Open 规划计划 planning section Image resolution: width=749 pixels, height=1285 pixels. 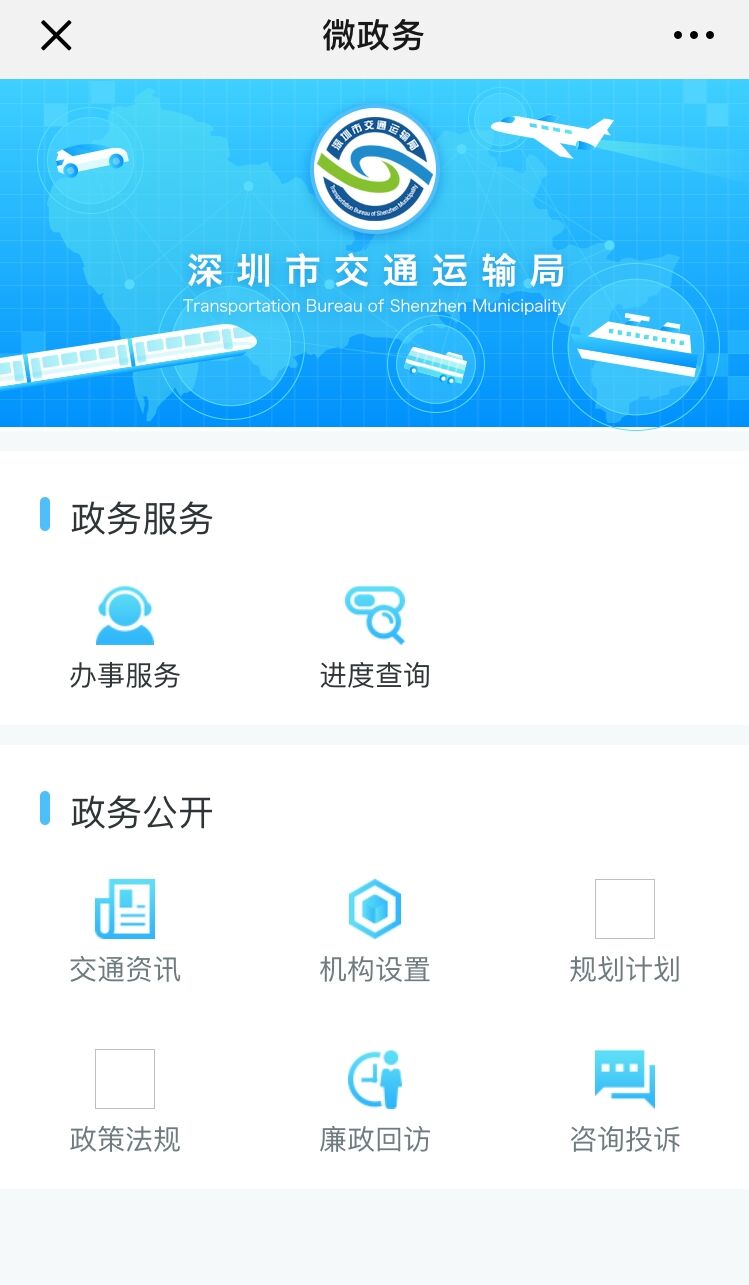(625, 930)
